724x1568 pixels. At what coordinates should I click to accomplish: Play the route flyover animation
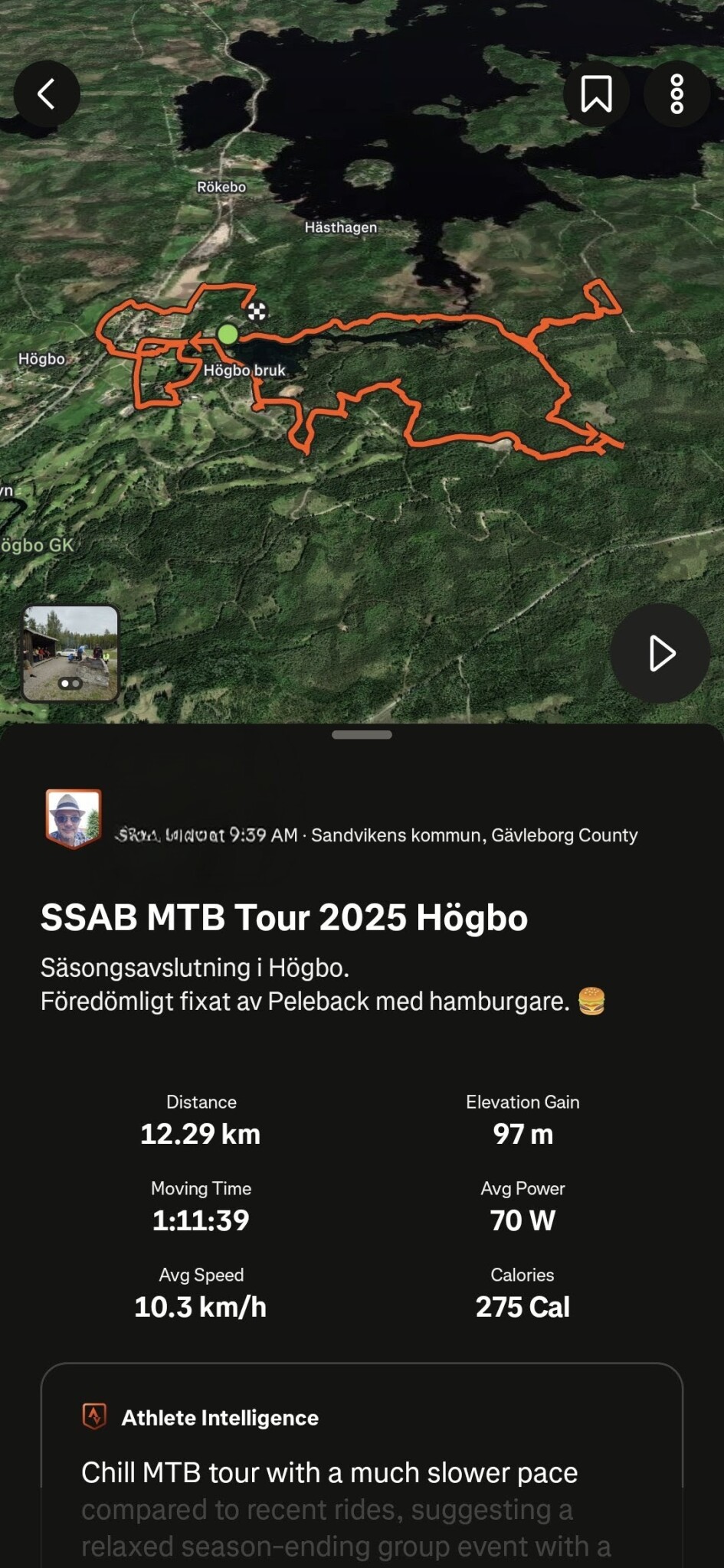[660, 653]
